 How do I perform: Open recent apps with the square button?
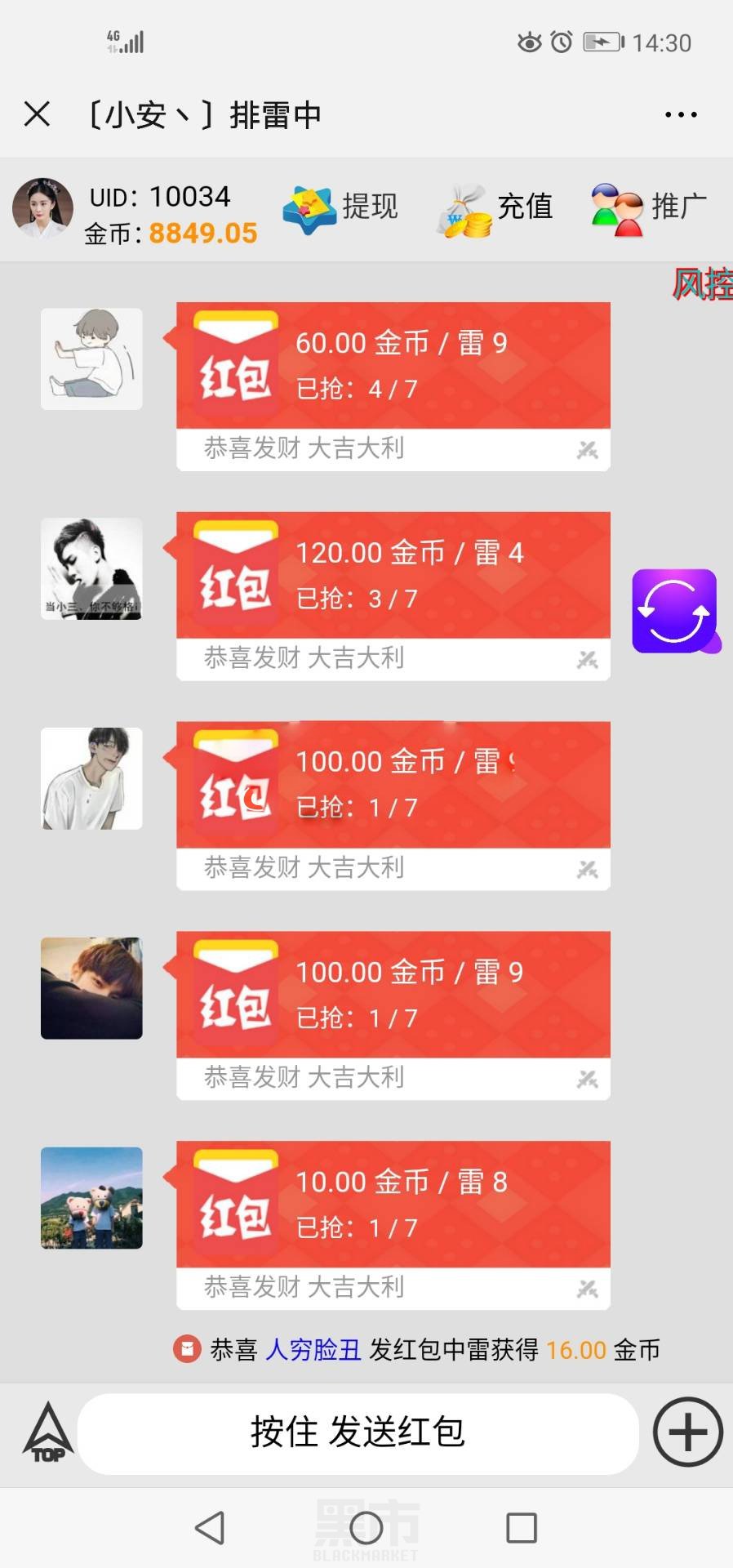tap(522, 1527)
